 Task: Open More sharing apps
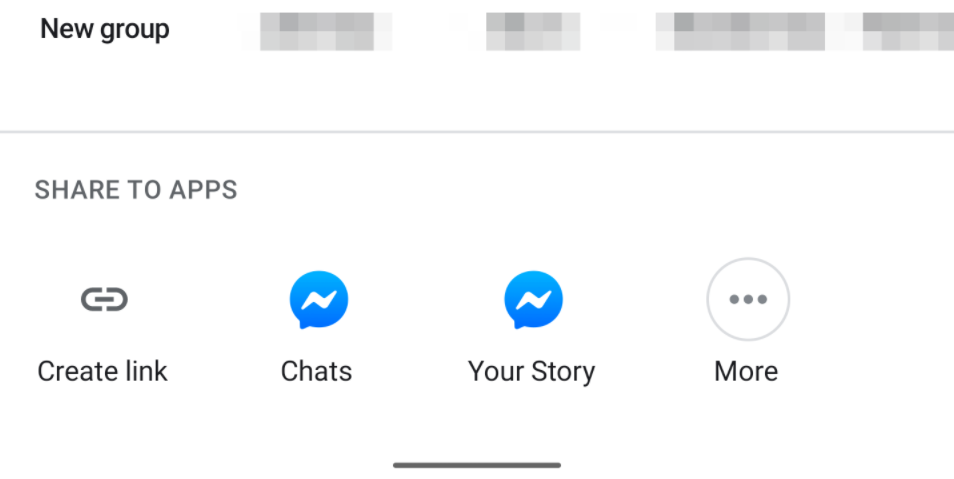click(x=747, y=300)
